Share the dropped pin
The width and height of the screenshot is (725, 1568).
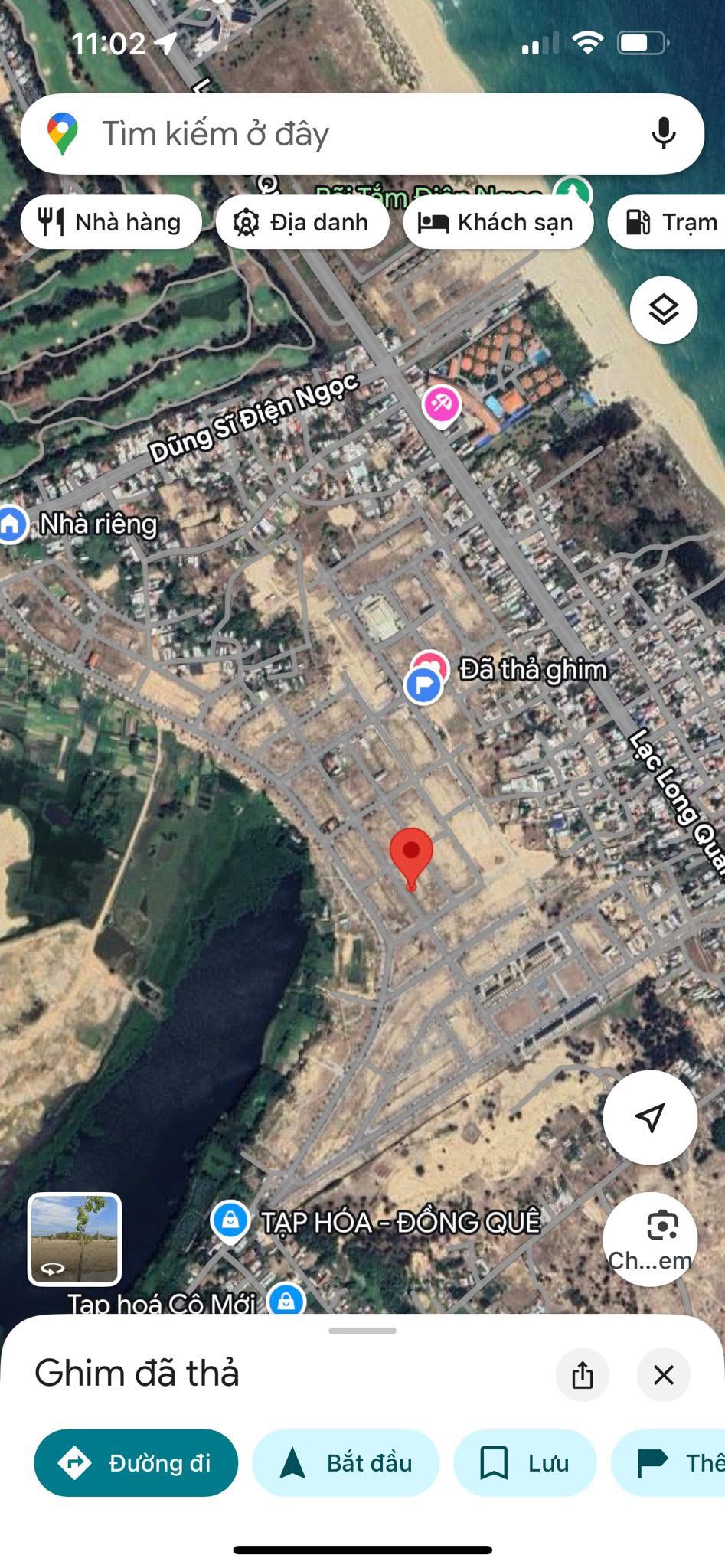(x=582, y=1374)
